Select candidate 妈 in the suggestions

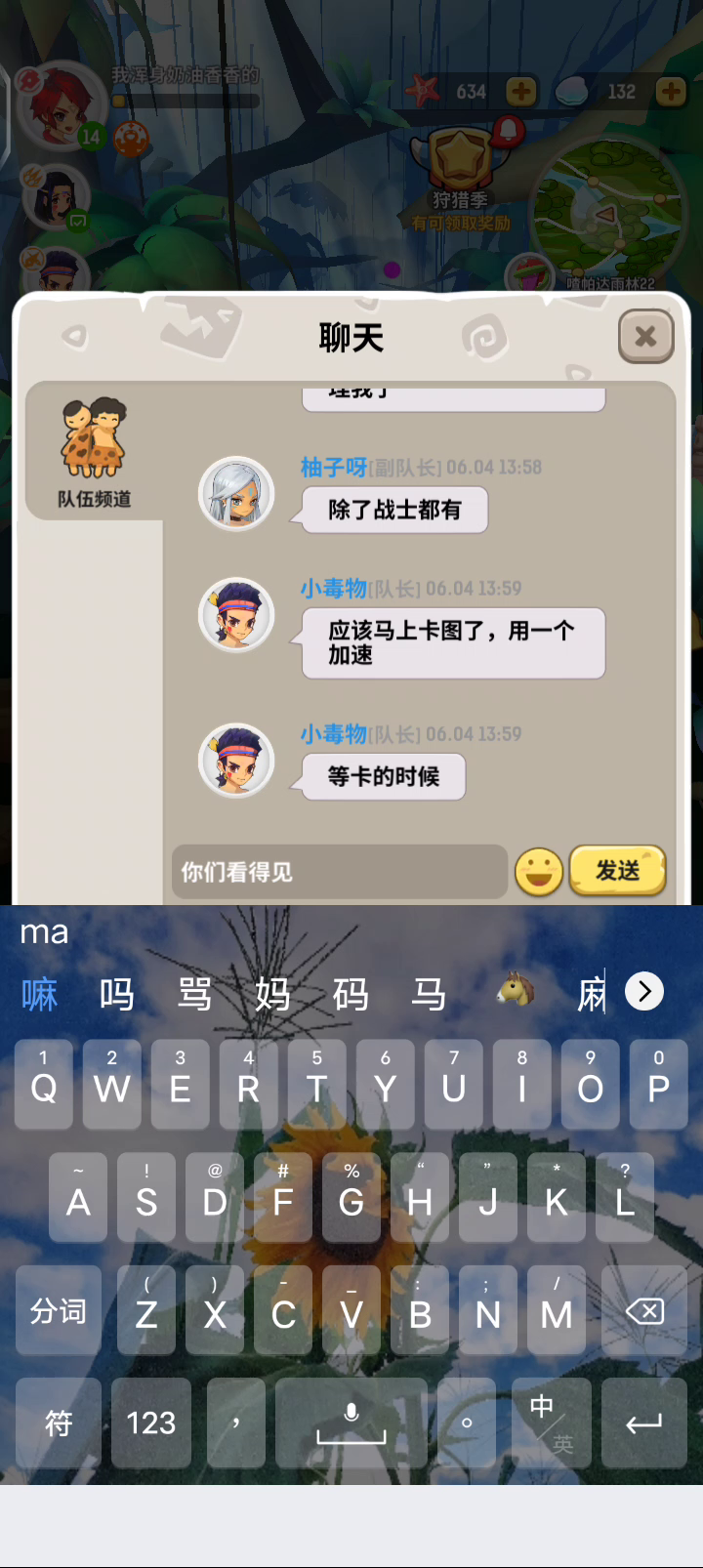tap(272, 995)
